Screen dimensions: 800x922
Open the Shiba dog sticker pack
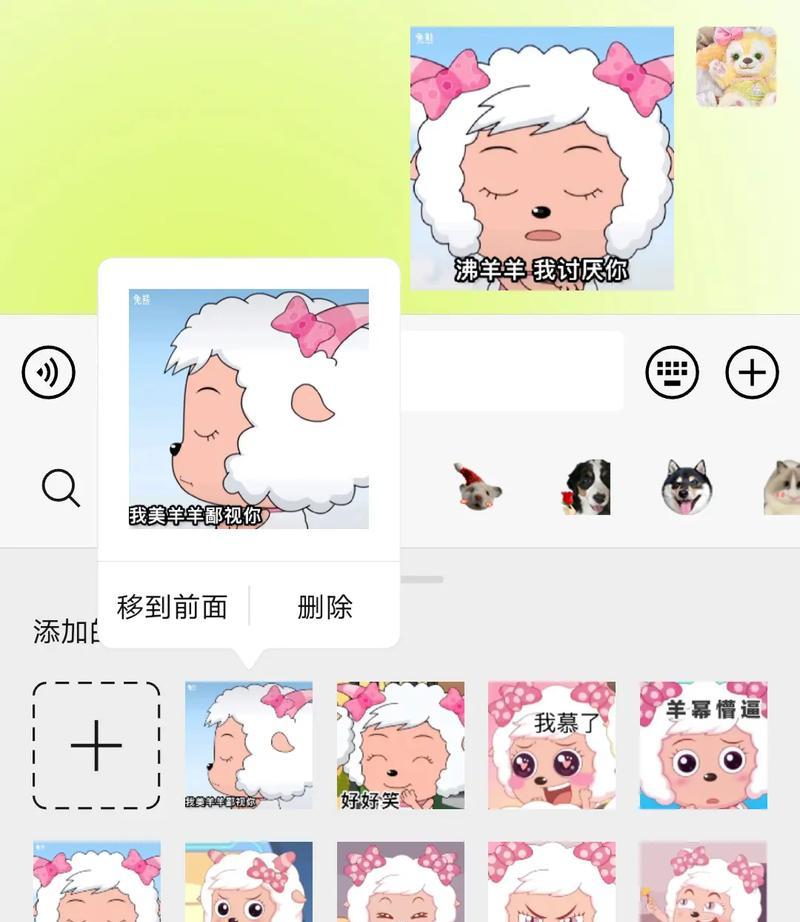pos(686,488)
